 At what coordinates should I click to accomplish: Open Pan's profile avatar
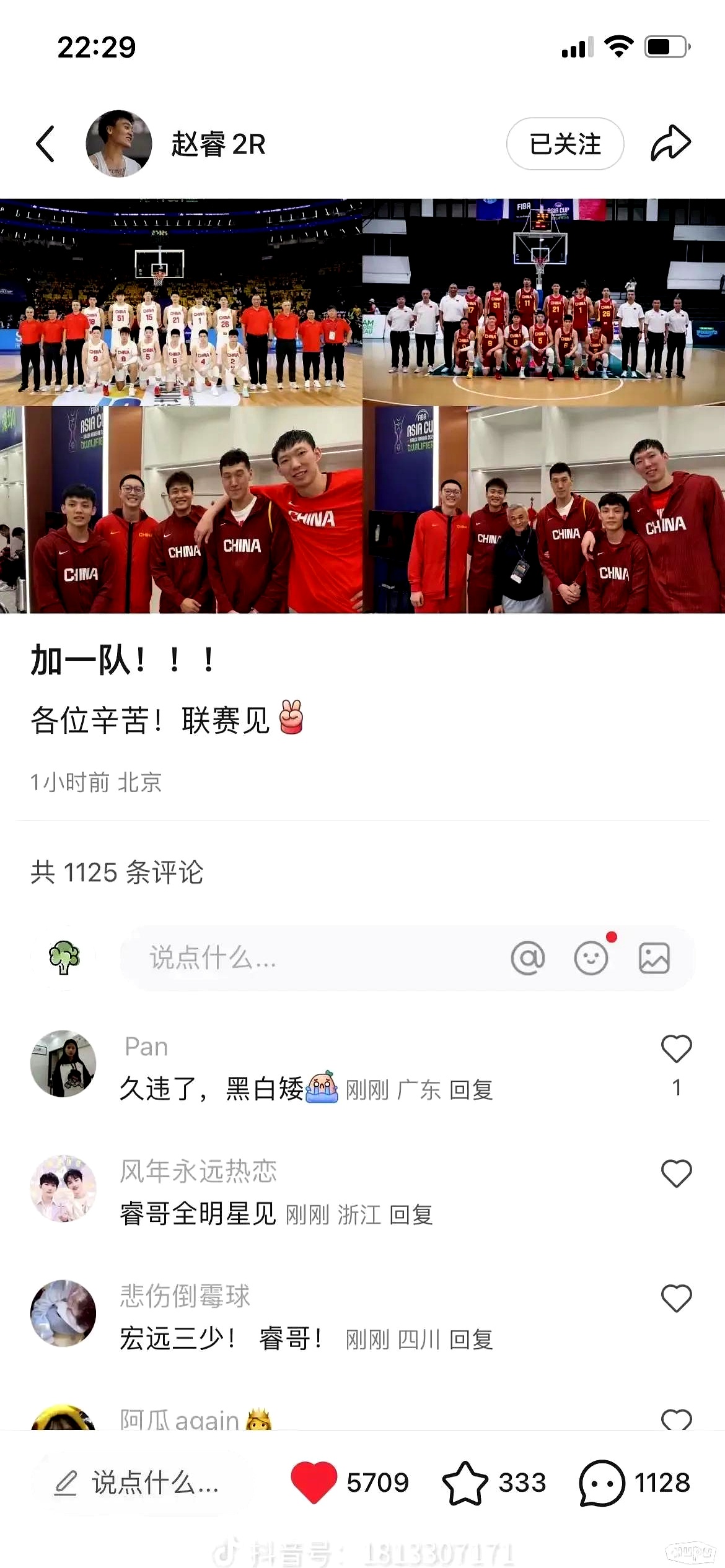click(x=63, y=1063)
